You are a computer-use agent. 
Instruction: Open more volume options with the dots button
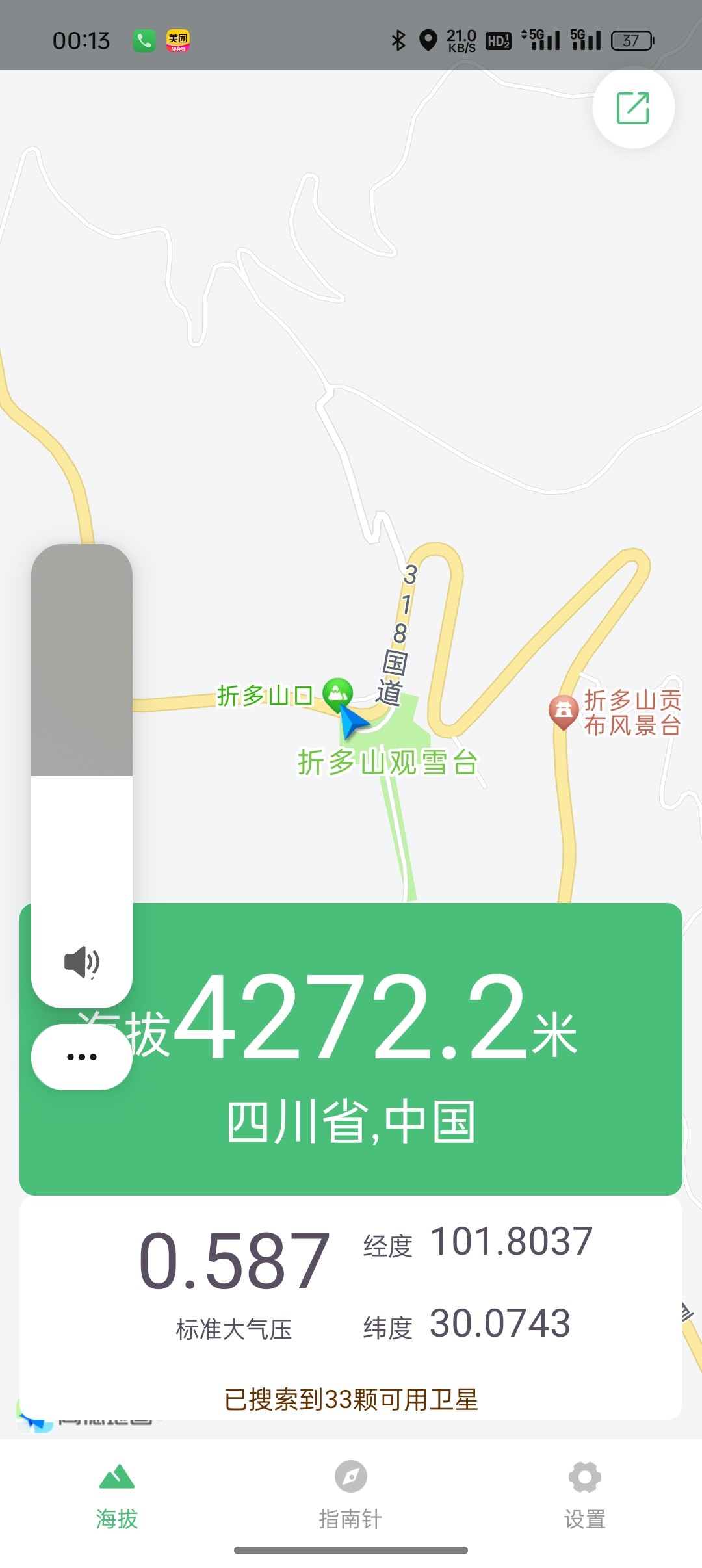click(x=82, y=1057)
